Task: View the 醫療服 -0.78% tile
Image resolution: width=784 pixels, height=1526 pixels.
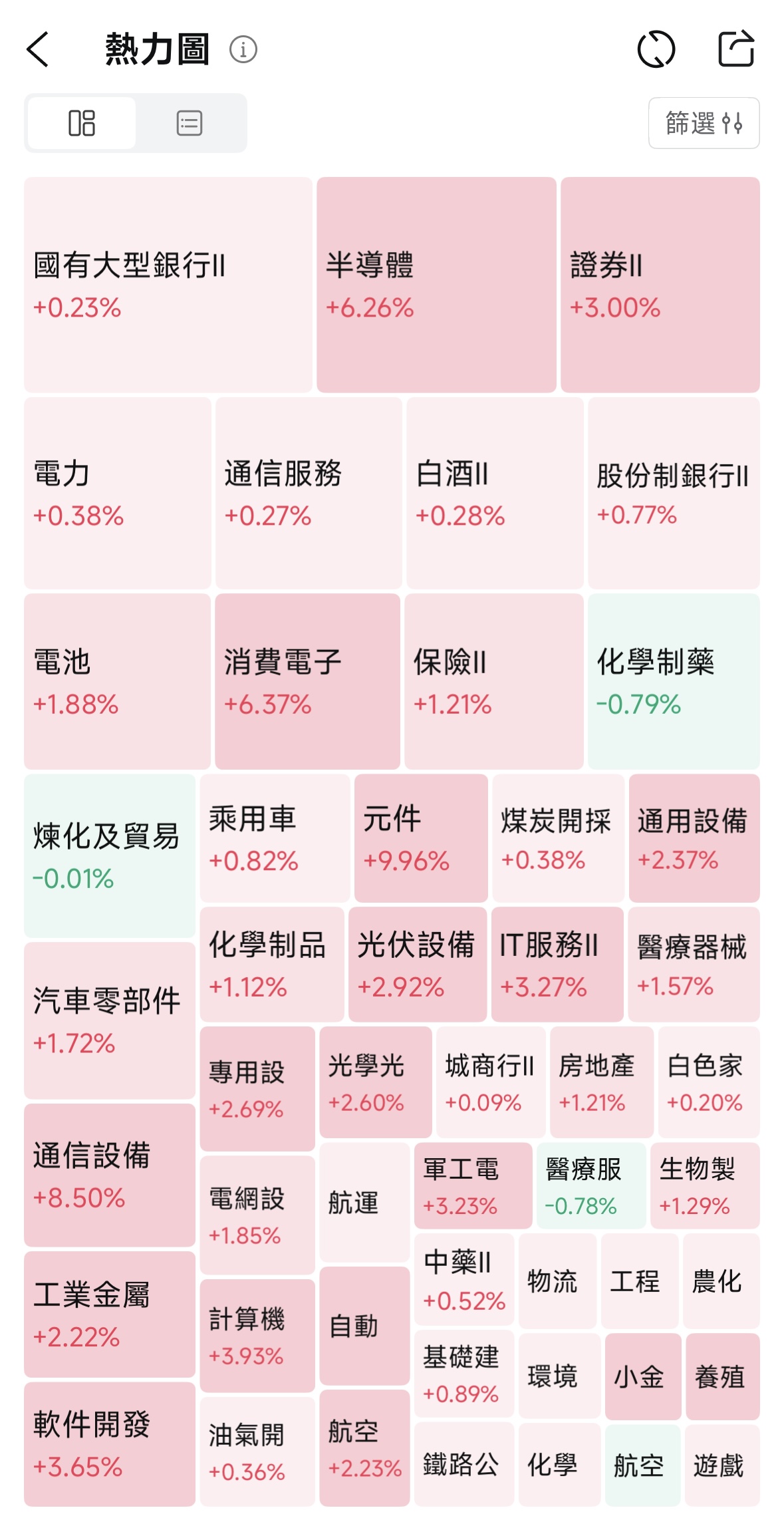Action: tap(590, 1185)
